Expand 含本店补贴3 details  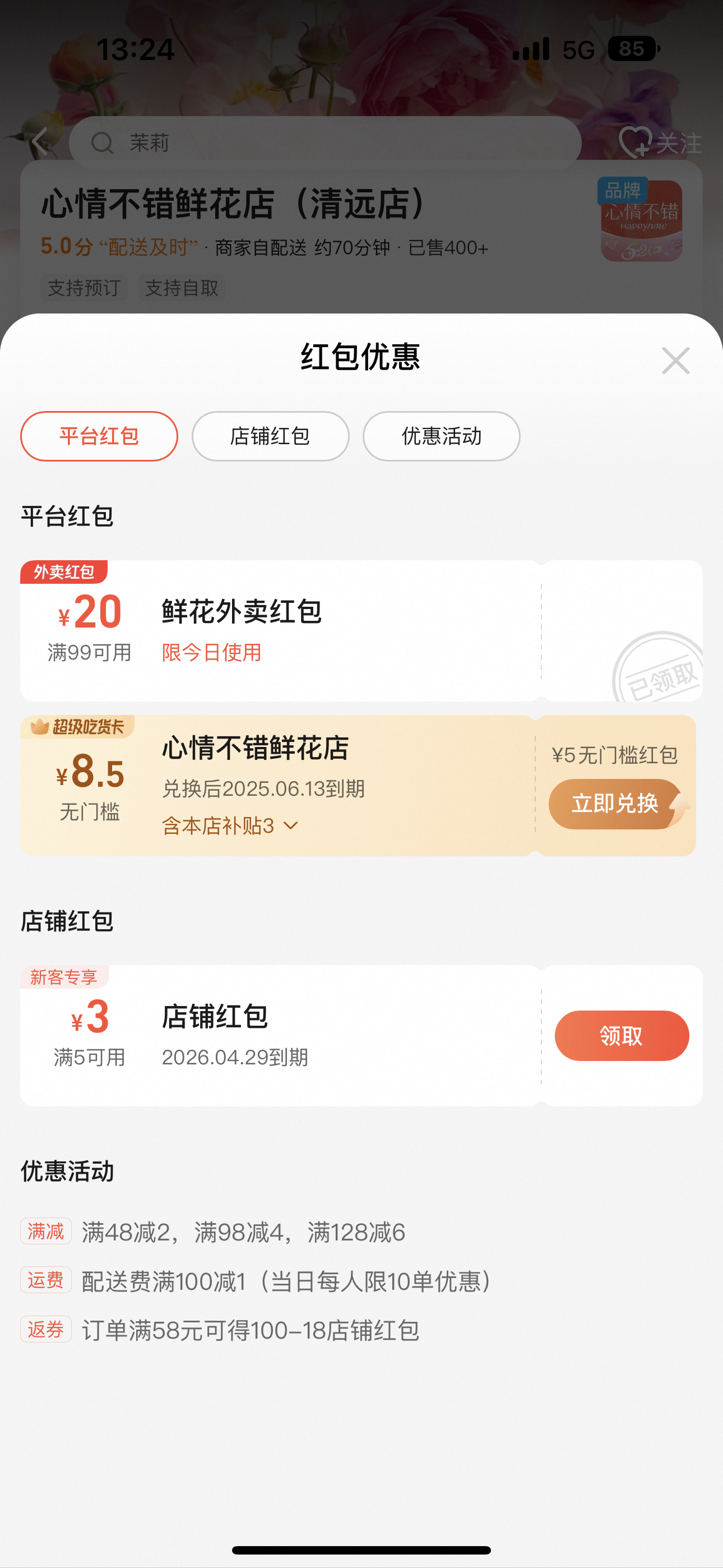coord(230,826)
